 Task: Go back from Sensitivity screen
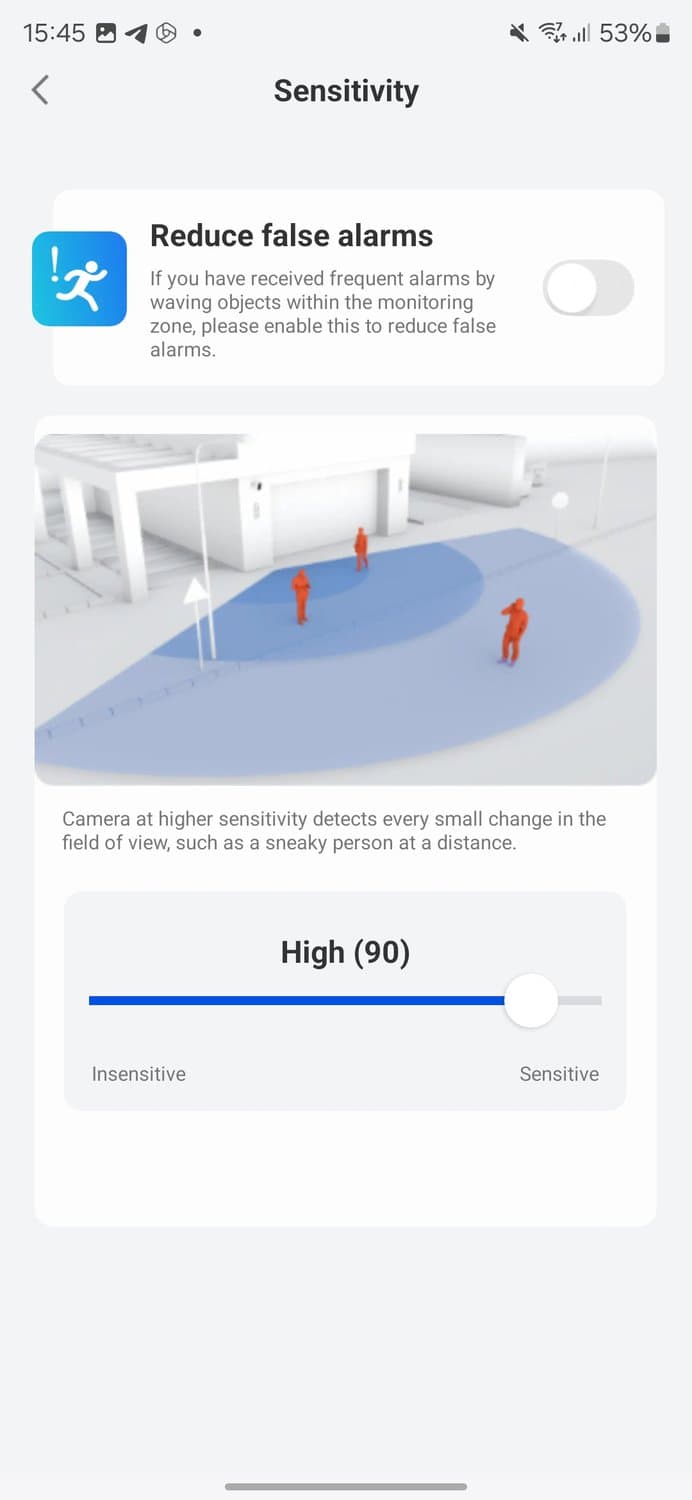(x=40, y=90)
